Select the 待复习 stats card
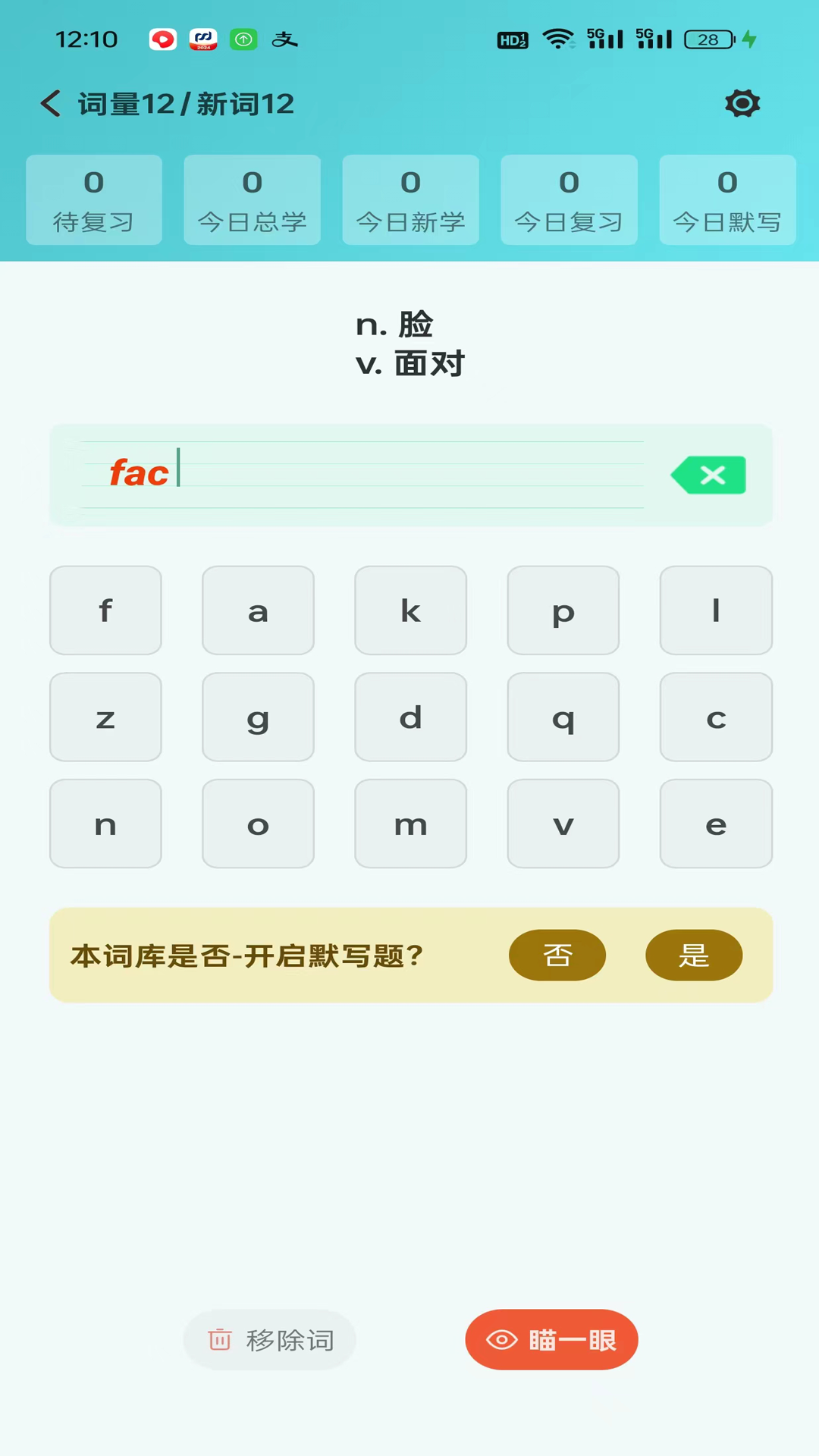The width and height of the screenshot is (819, 1456). (x=93, y=199)
